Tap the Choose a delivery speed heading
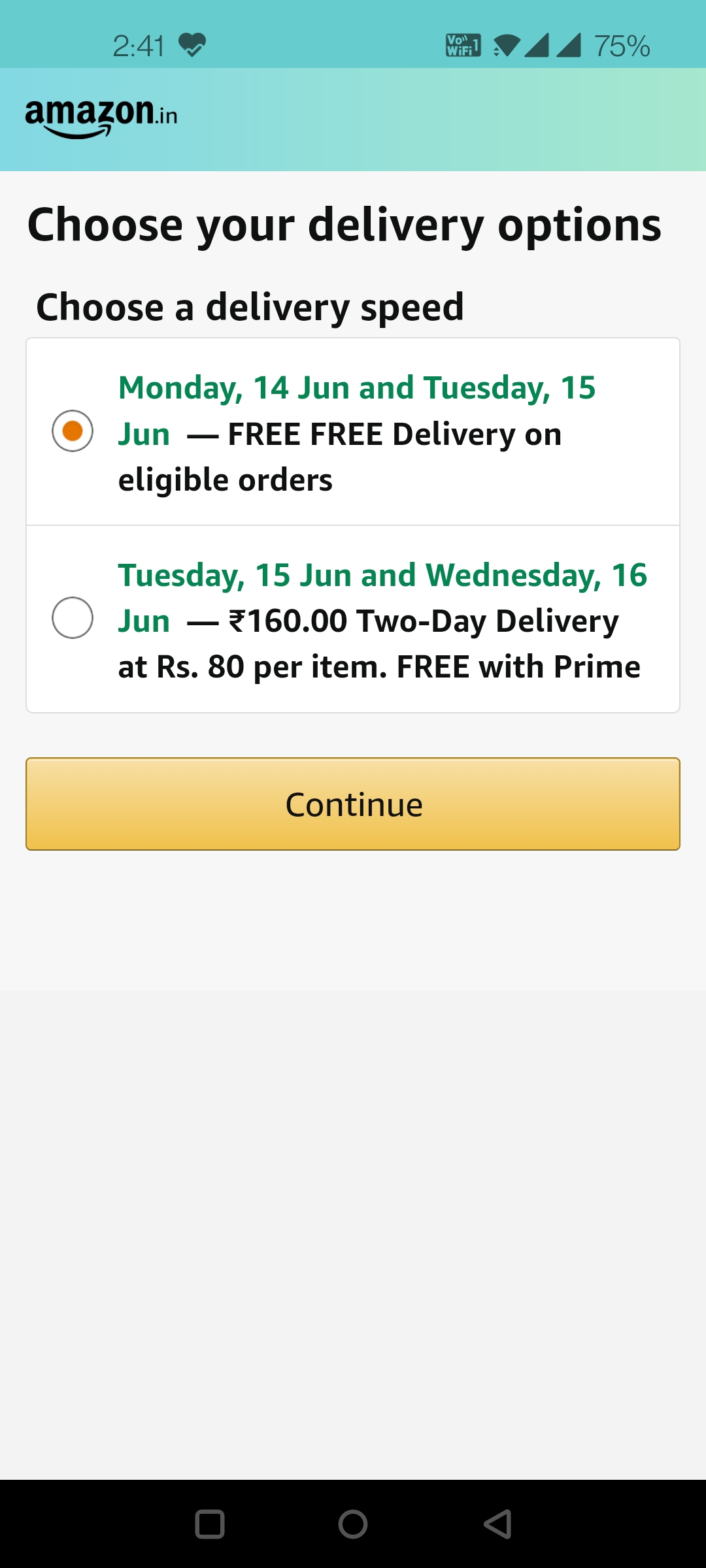The height and width of the screenshot is (1568, 706). [250, 306]
